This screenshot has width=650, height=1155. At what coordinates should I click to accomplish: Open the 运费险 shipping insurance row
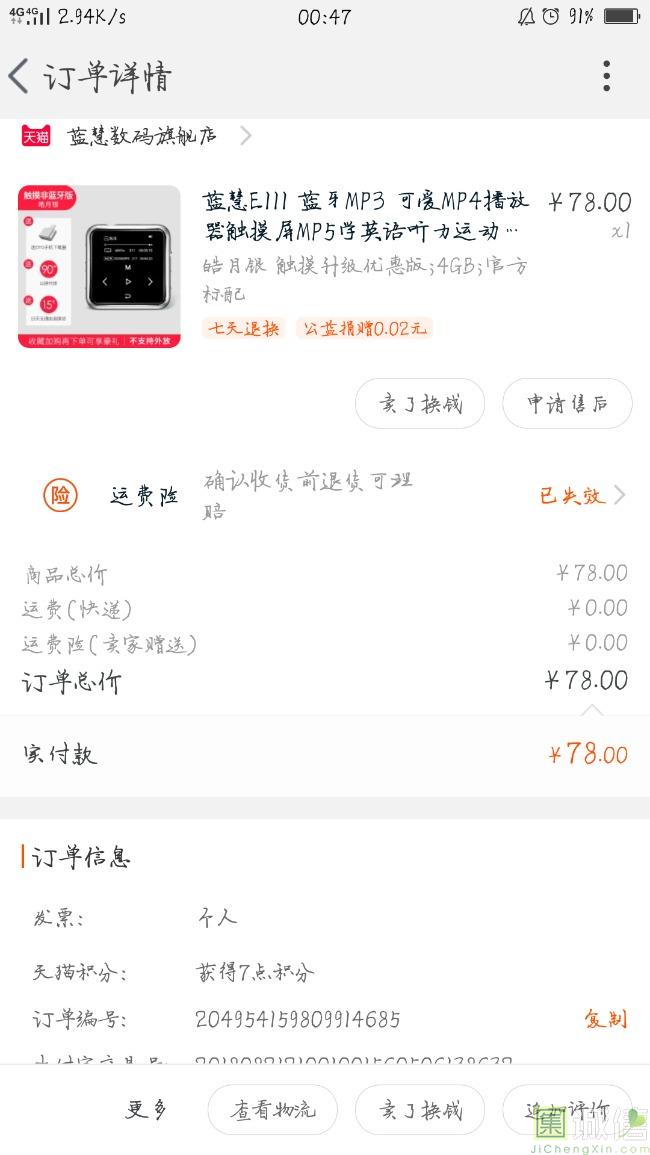[330, 495]
